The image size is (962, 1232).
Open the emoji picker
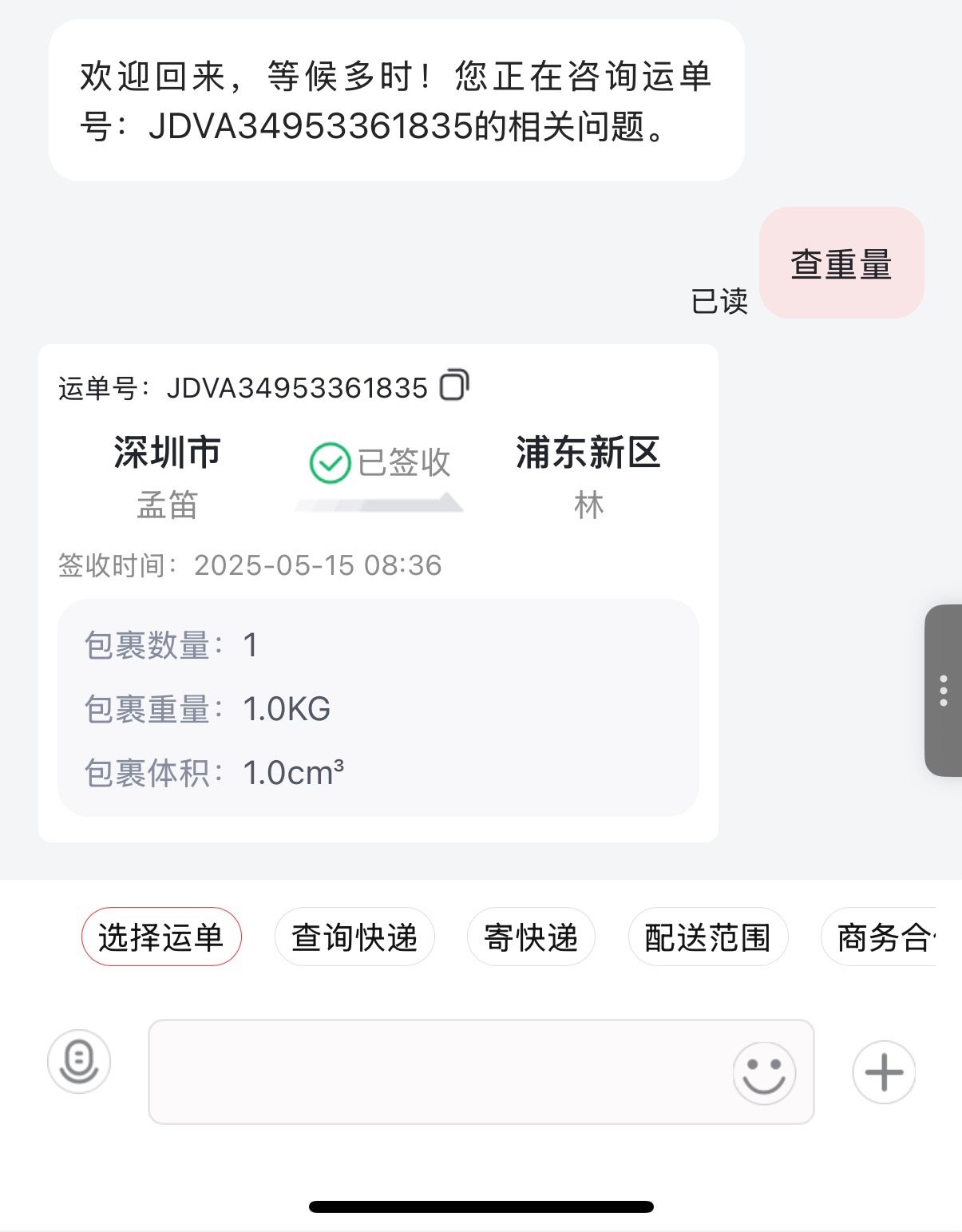tap(764, 1073)
